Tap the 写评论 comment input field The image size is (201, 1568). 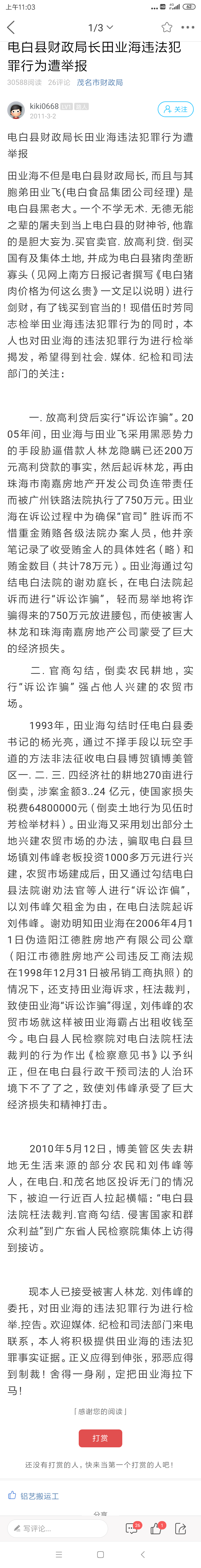[x=57, y=1528]
